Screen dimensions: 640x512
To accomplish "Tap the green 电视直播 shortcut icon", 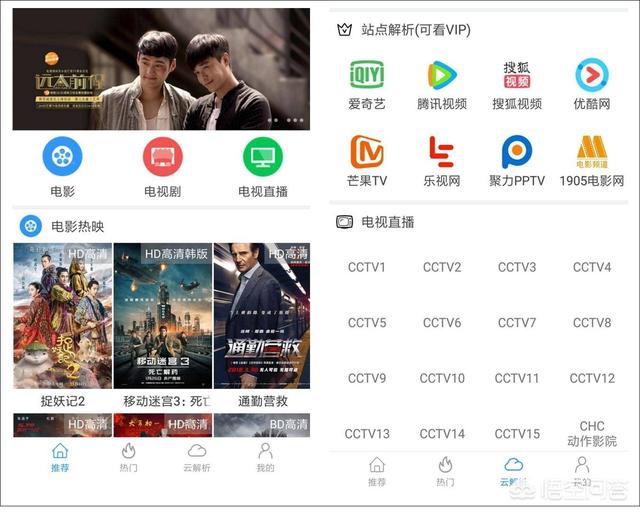I will (263, 157).
